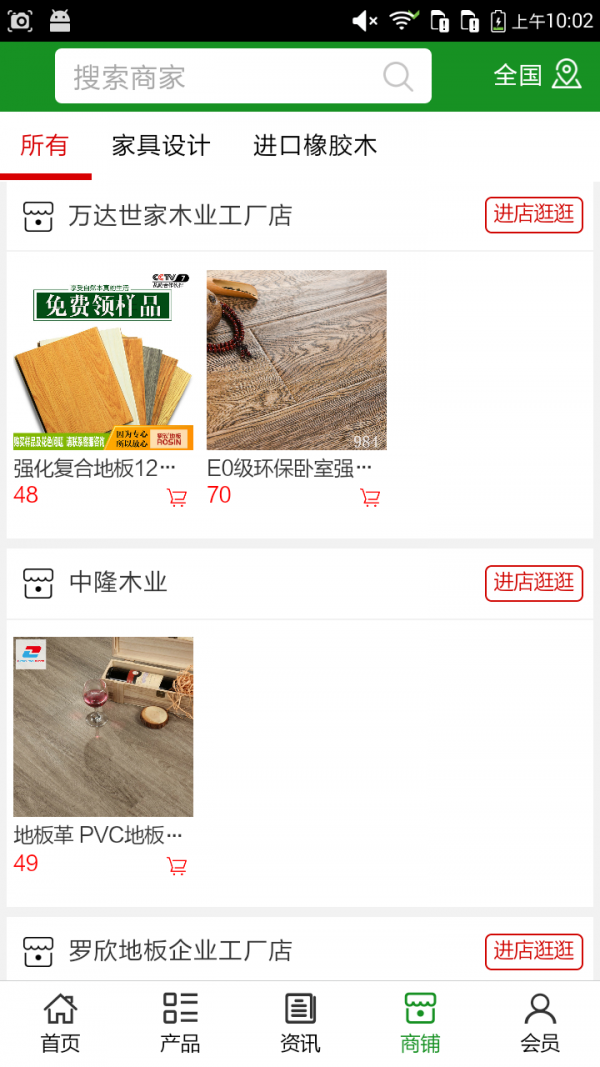
Task: Select the 所有 tab
Action: [x=44, y=146]
